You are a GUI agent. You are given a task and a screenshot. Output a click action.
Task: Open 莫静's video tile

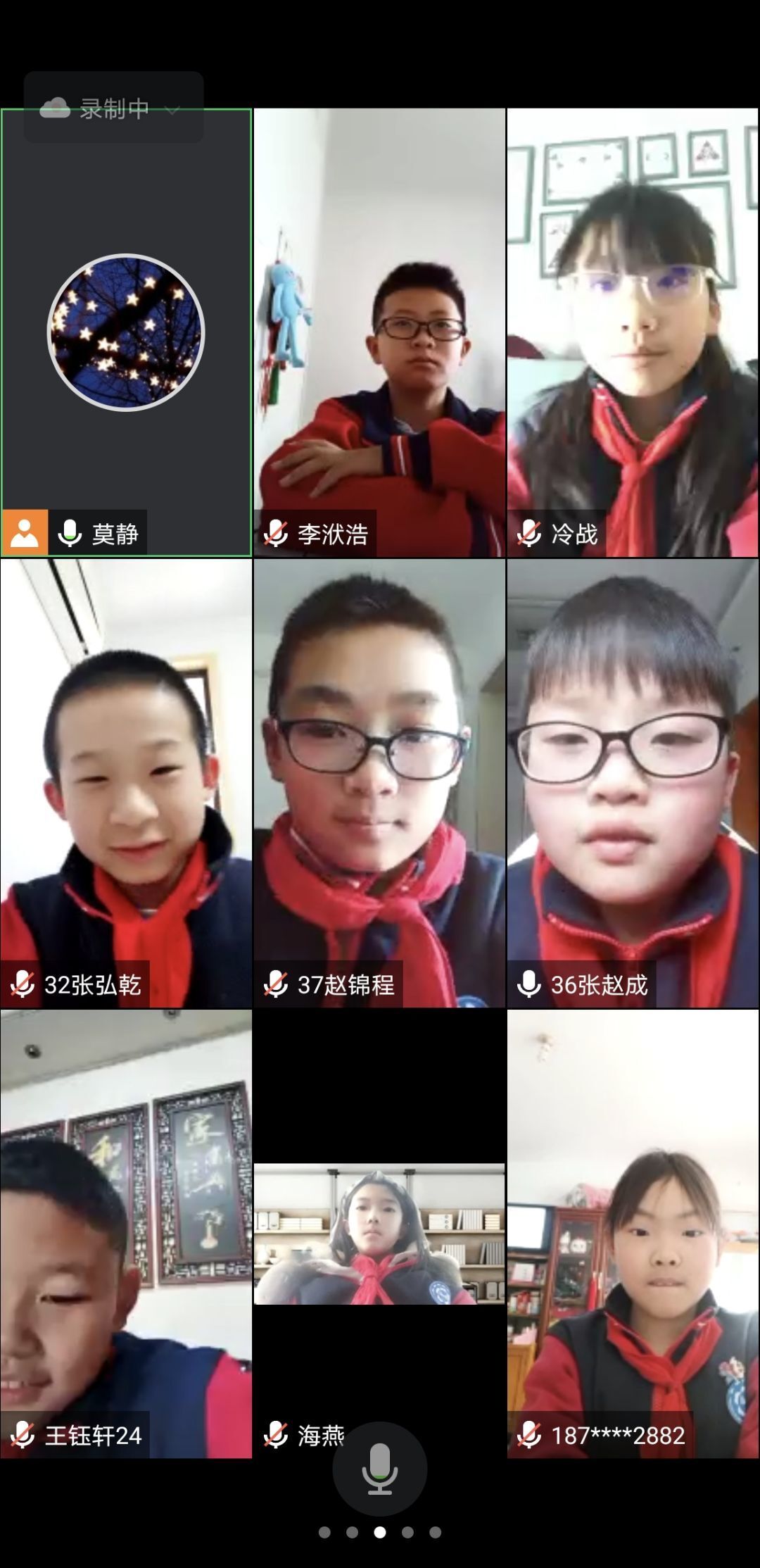pyautogui.click(x=126, y=332)
